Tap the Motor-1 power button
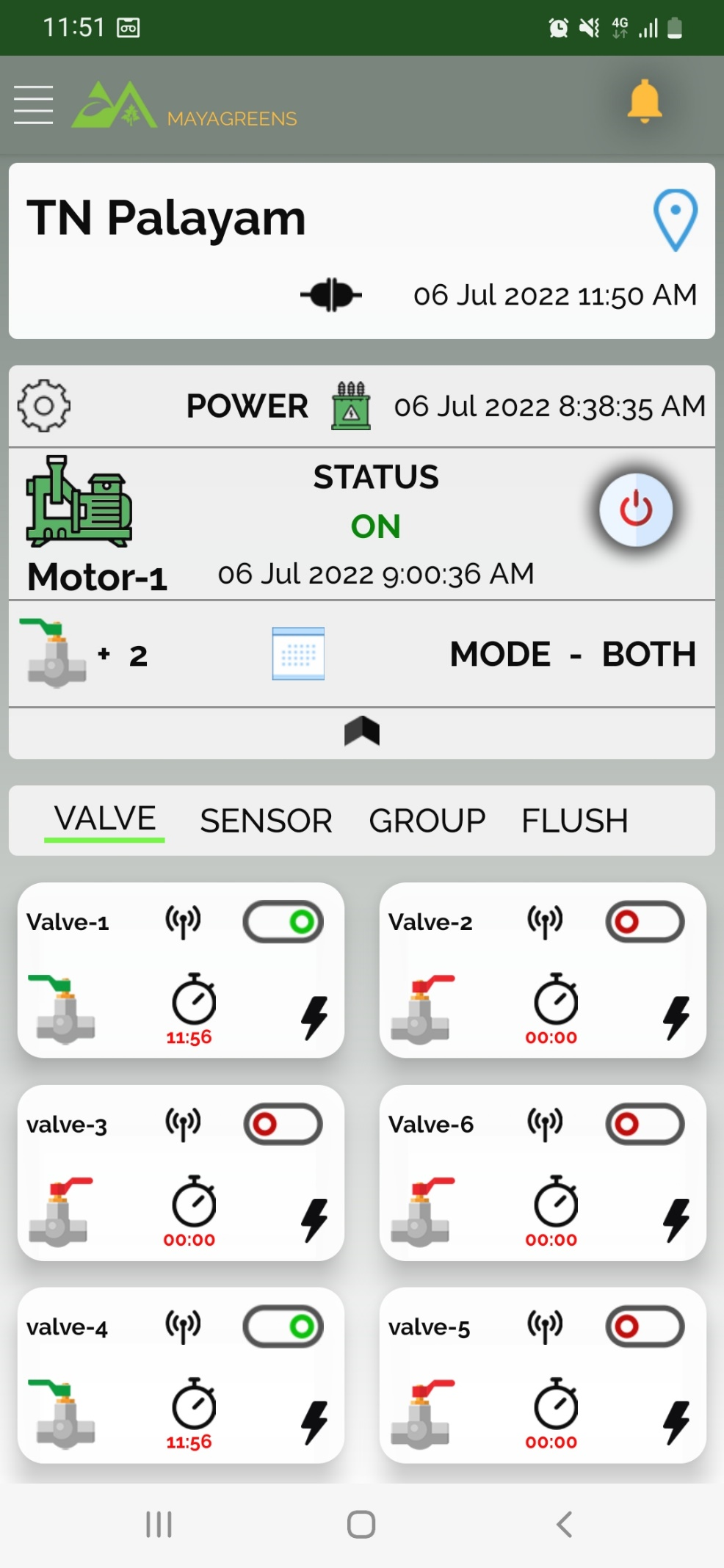The height and width of the screenshot is (1568, 724). 636,509
